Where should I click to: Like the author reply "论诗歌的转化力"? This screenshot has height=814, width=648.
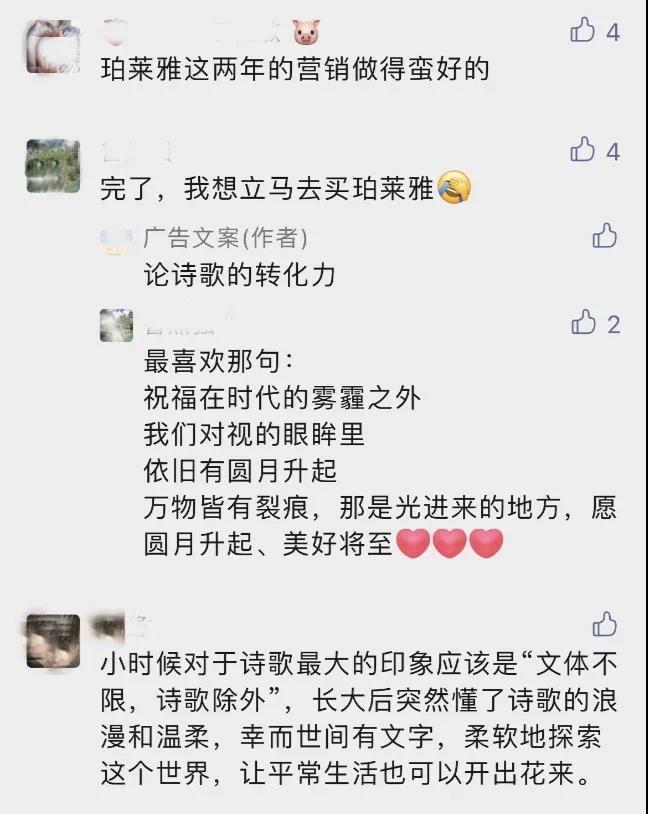pos(605,236)
